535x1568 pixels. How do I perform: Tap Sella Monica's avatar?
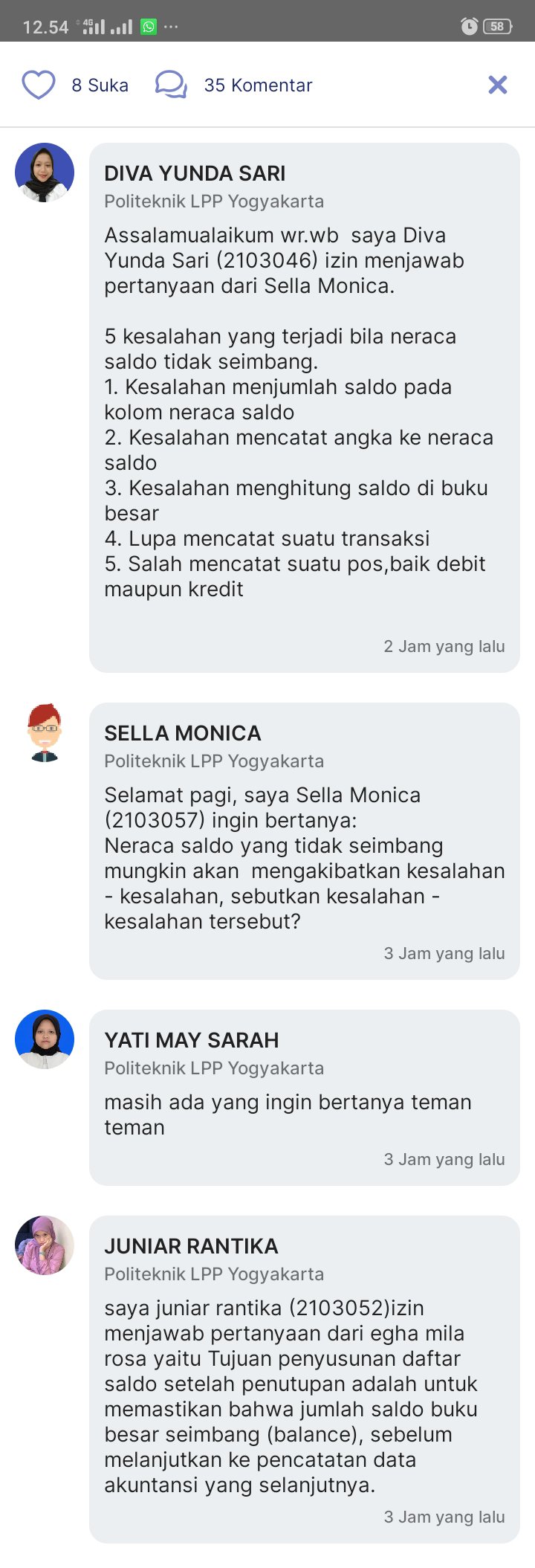pos(45,732)
